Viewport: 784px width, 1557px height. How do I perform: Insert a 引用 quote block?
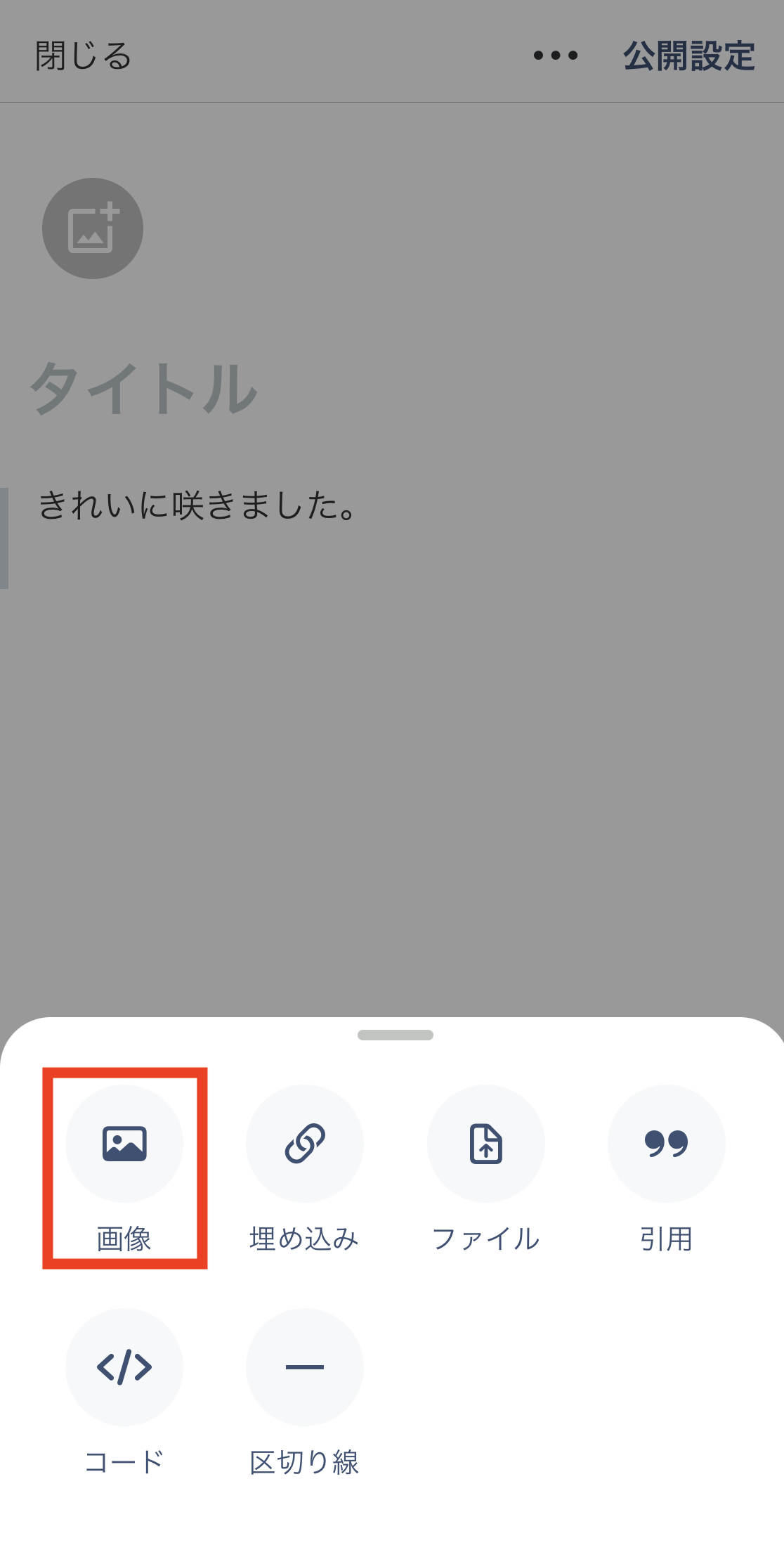pyautogui.click(x=666, y=1144)
